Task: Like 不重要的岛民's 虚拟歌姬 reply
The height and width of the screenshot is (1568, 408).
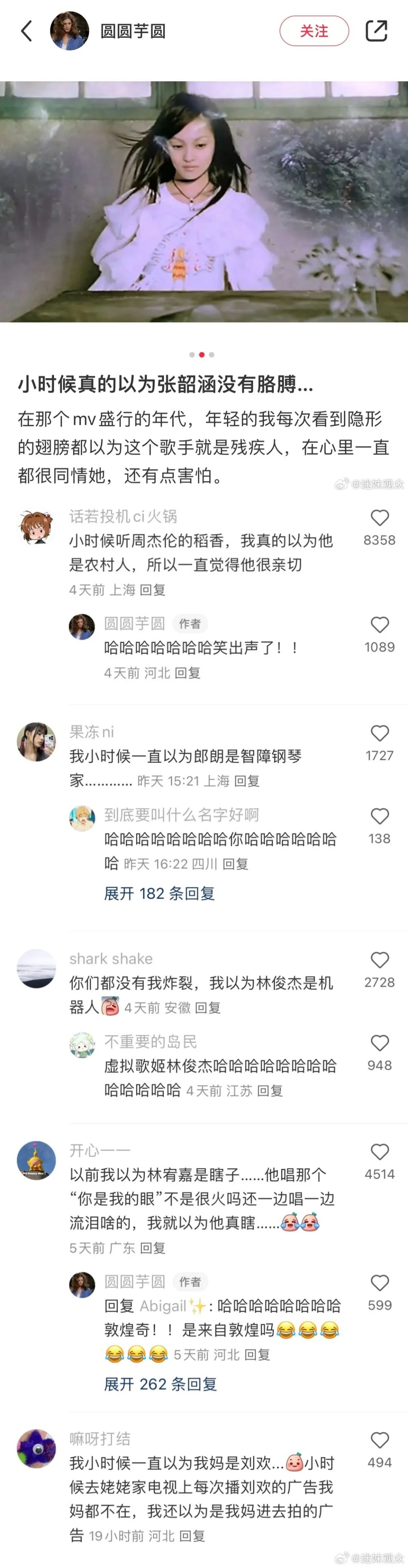Action: 379,1043
